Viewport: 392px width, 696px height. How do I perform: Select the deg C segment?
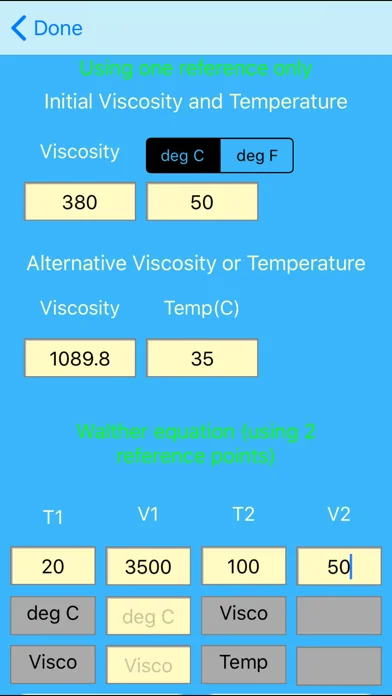(x=183, y=155)
